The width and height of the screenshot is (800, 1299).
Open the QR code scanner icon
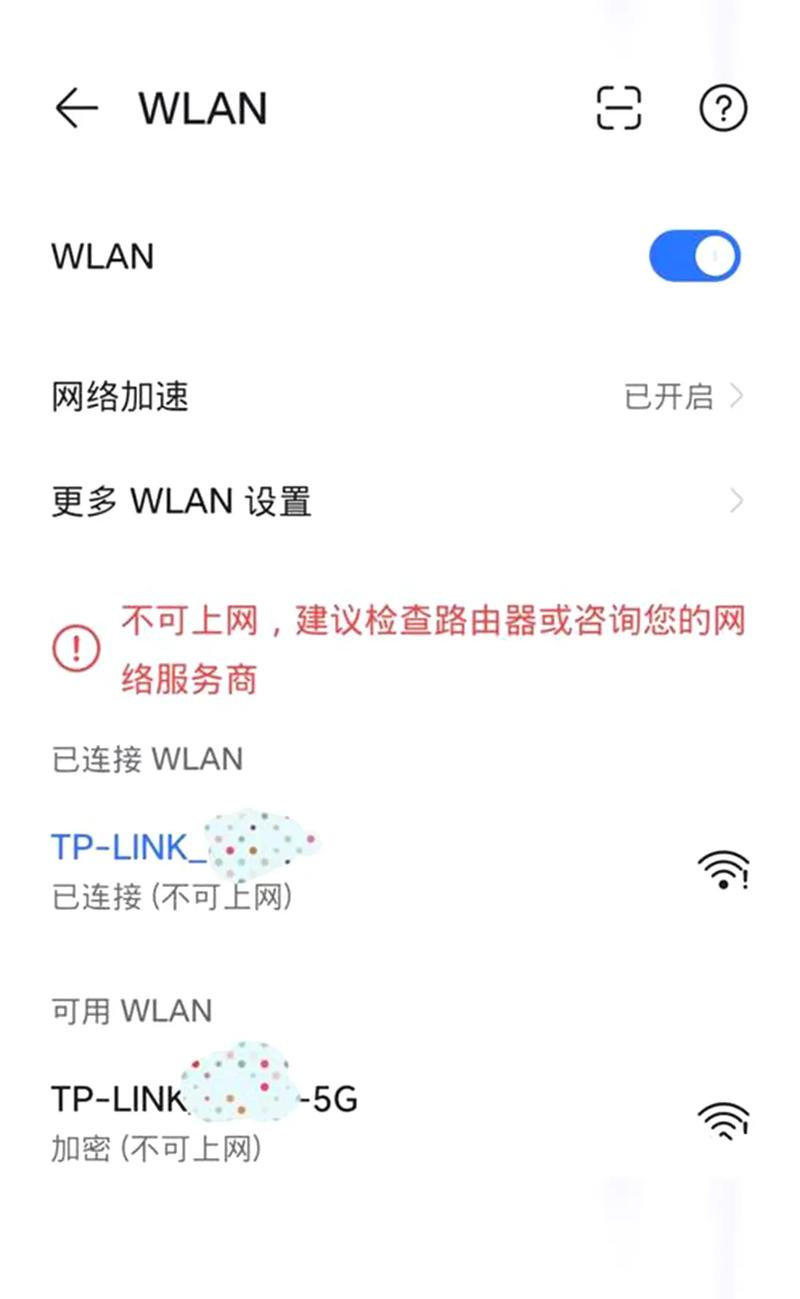(x=619, y=108)
